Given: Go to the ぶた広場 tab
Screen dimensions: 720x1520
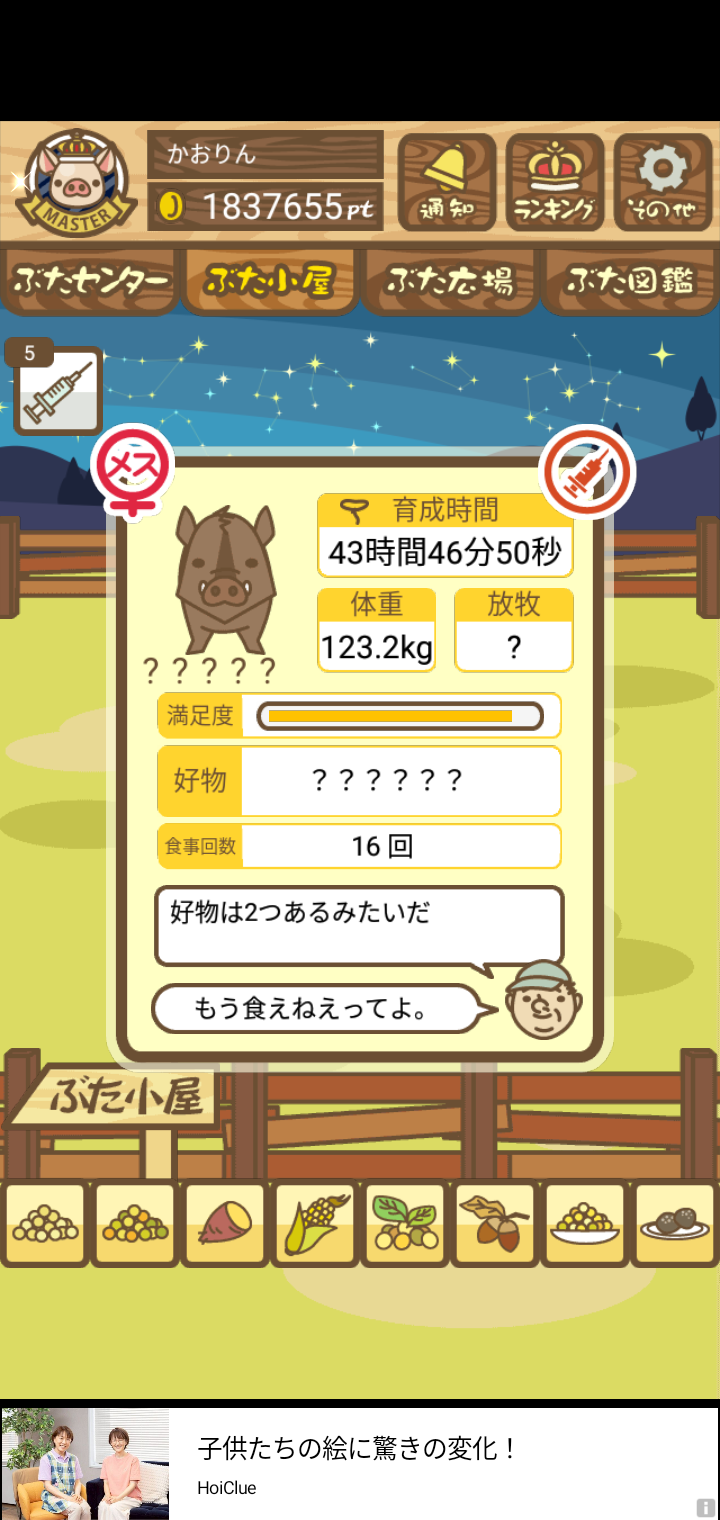Looking at the screenshot, I should [x=450, y=281].
